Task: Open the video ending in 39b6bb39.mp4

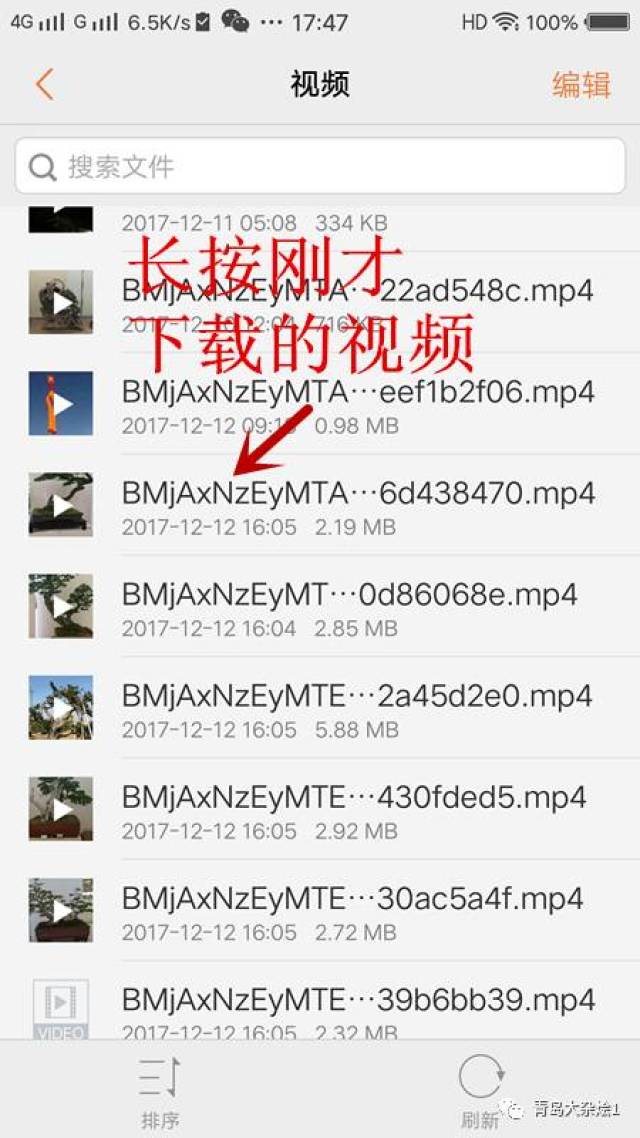Action: (x=358, y=999)
